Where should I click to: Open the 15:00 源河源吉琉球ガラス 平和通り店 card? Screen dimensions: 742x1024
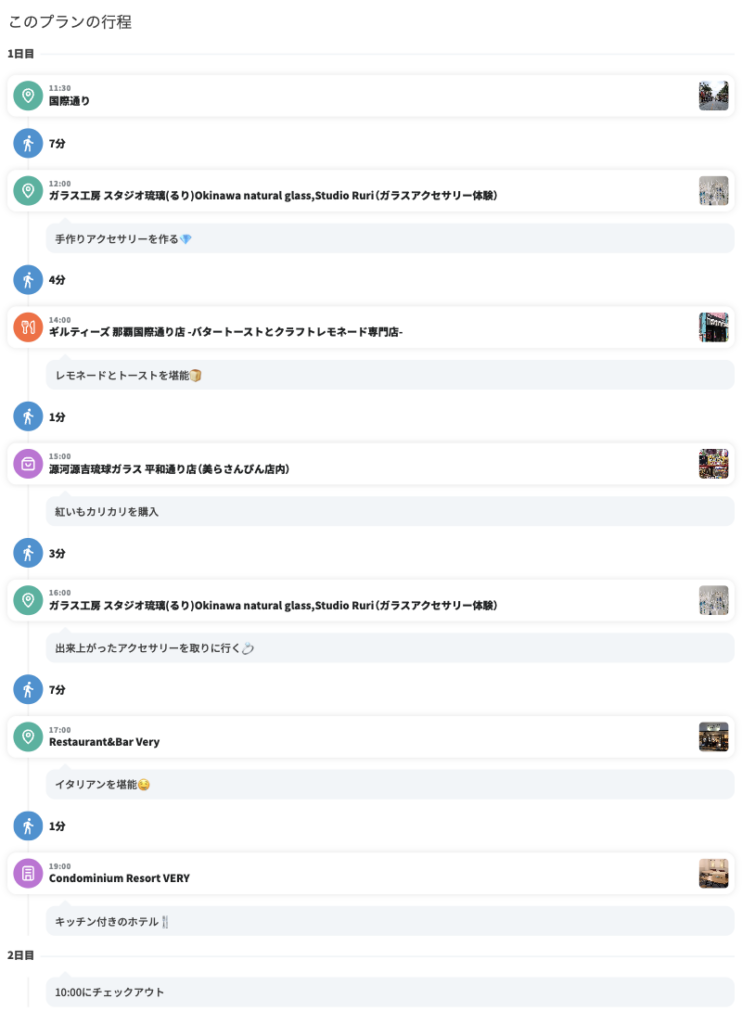pyautogui.click(x=370, y=464)
